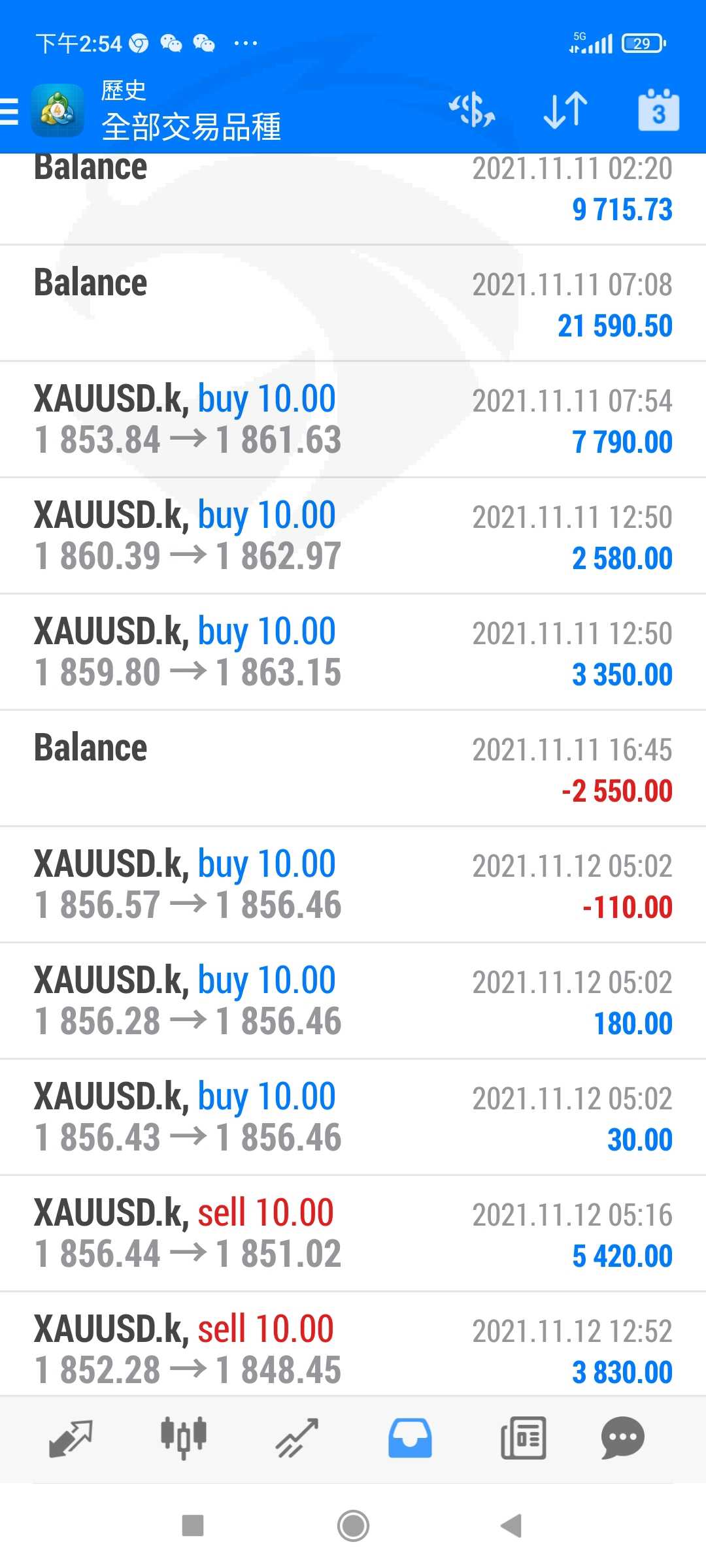The width and height of the screenshot is (706, 1568).
Task: Expand the XAUUSD.k sell with 5 420.00 profit
Action: 353,1233
